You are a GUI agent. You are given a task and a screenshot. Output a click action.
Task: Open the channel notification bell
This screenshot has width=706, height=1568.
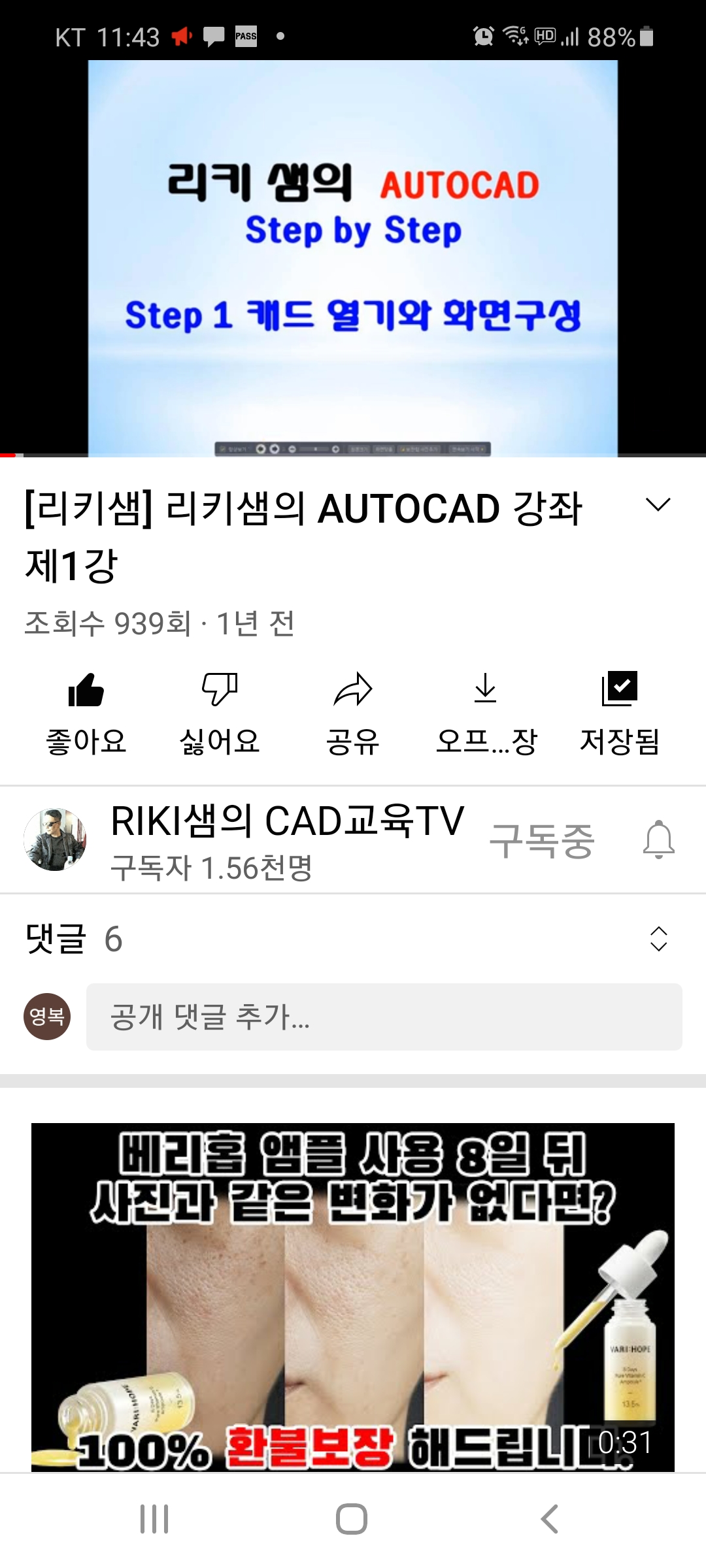click(658, 840)
